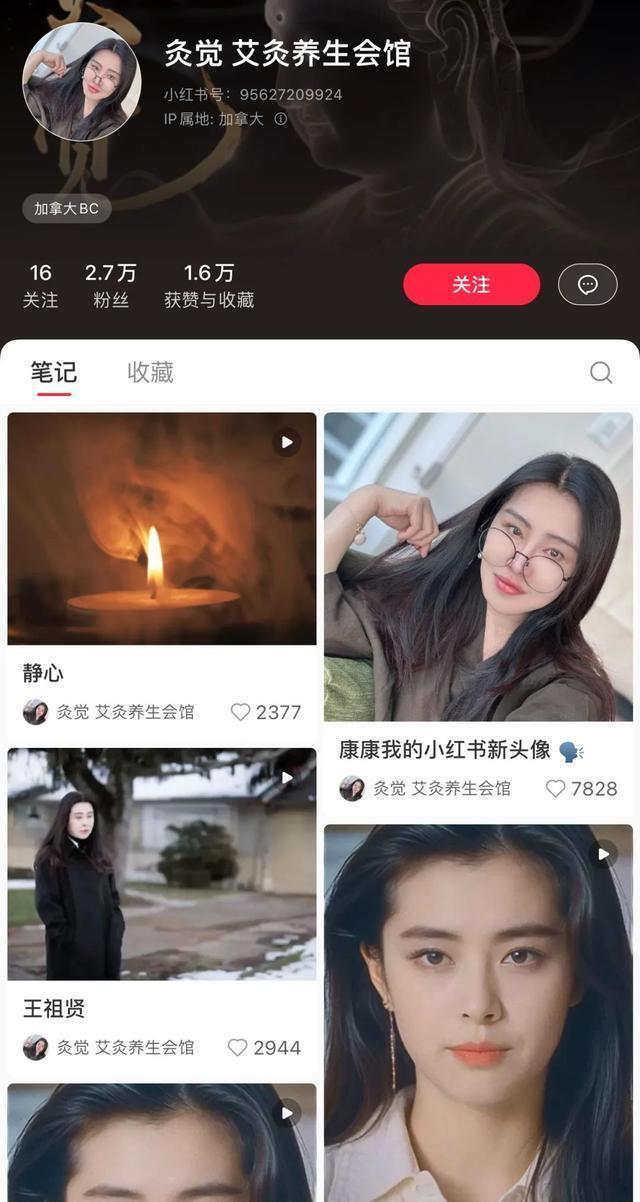Follow this account with the 关注 button
Viewport: 640px width, 1202px height.
click(471, 285)
